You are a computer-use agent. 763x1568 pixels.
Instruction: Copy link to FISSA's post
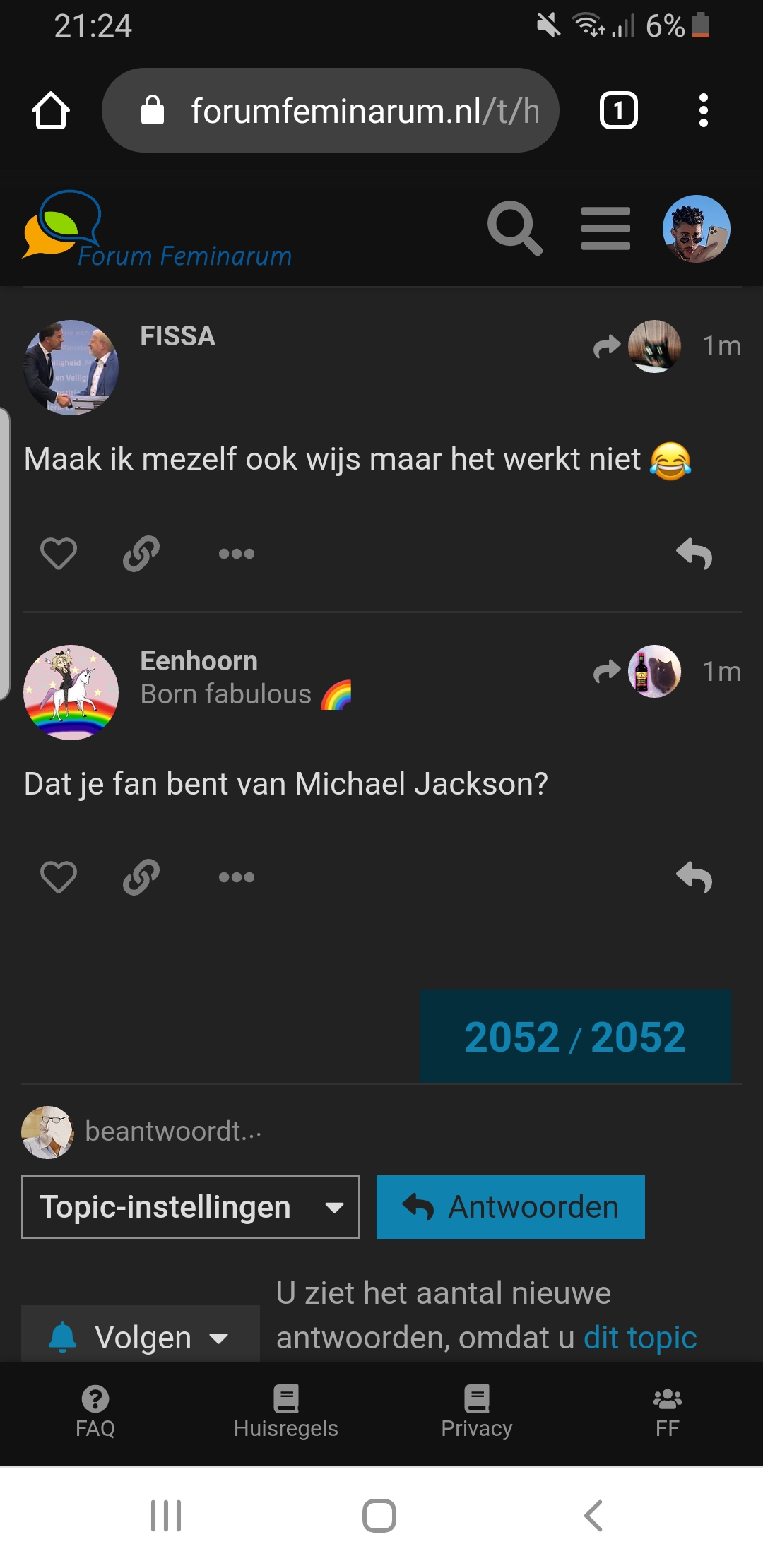[x=141, y=553]
